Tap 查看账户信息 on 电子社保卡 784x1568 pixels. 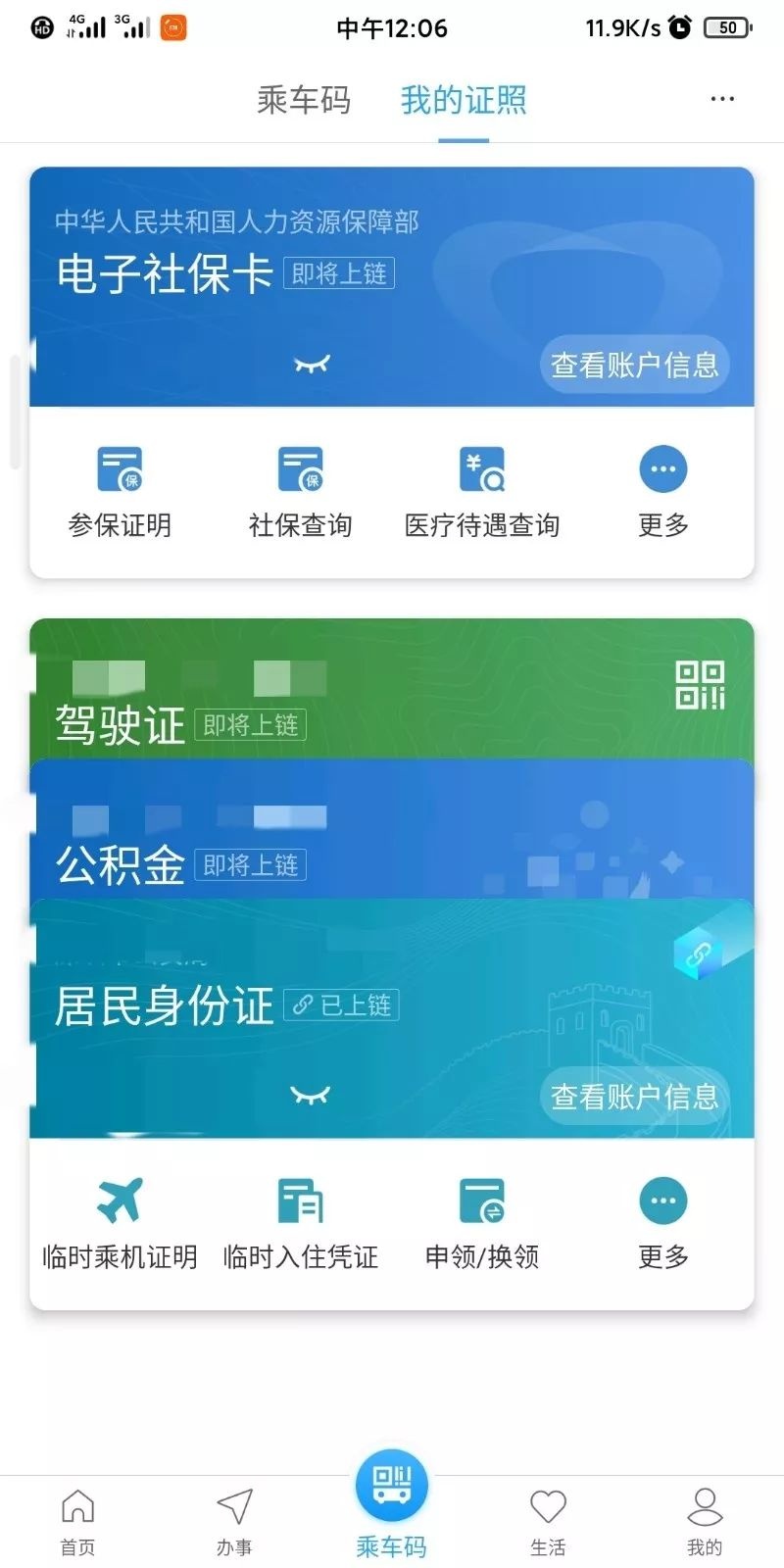click(634, 366)
